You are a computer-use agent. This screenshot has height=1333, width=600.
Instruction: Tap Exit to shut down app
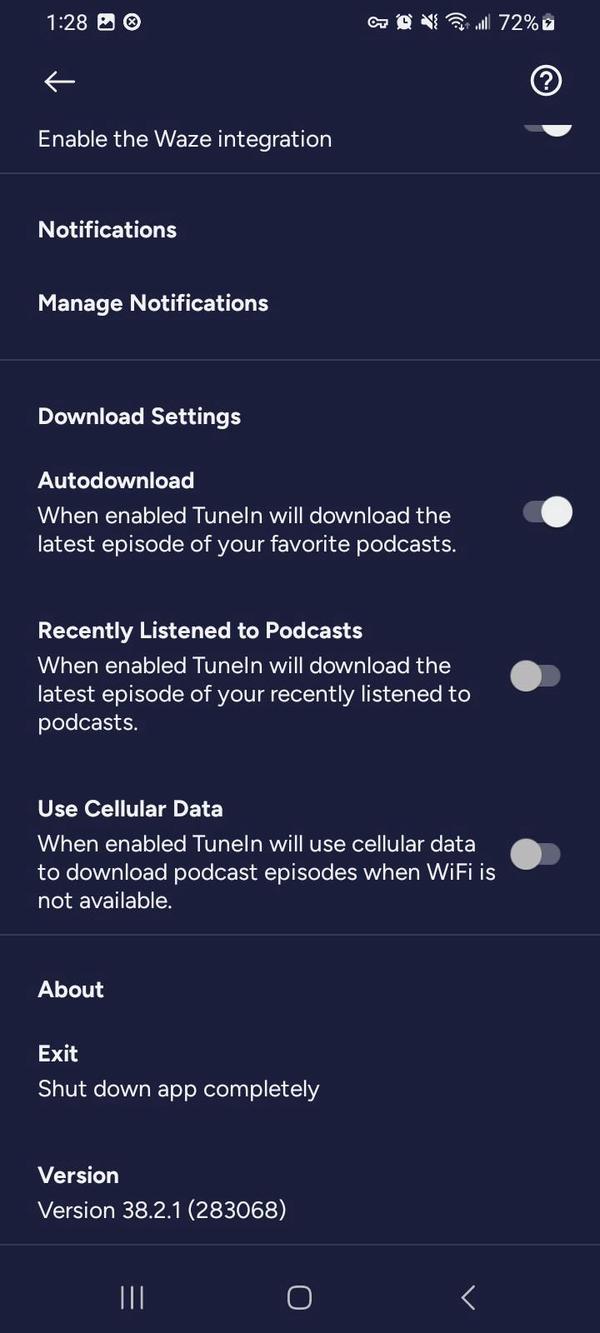178,1071
